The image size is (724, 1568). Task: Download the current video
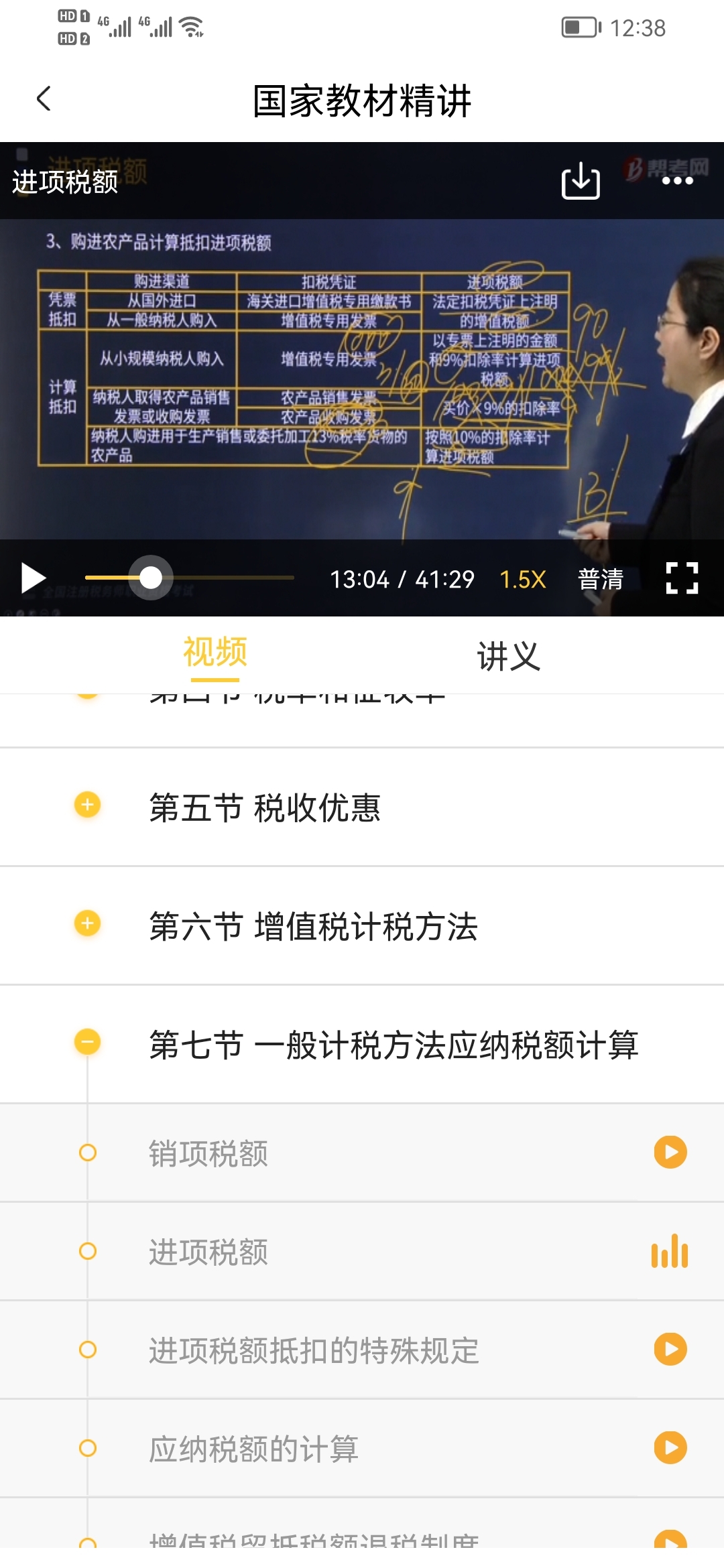[580, 181]
